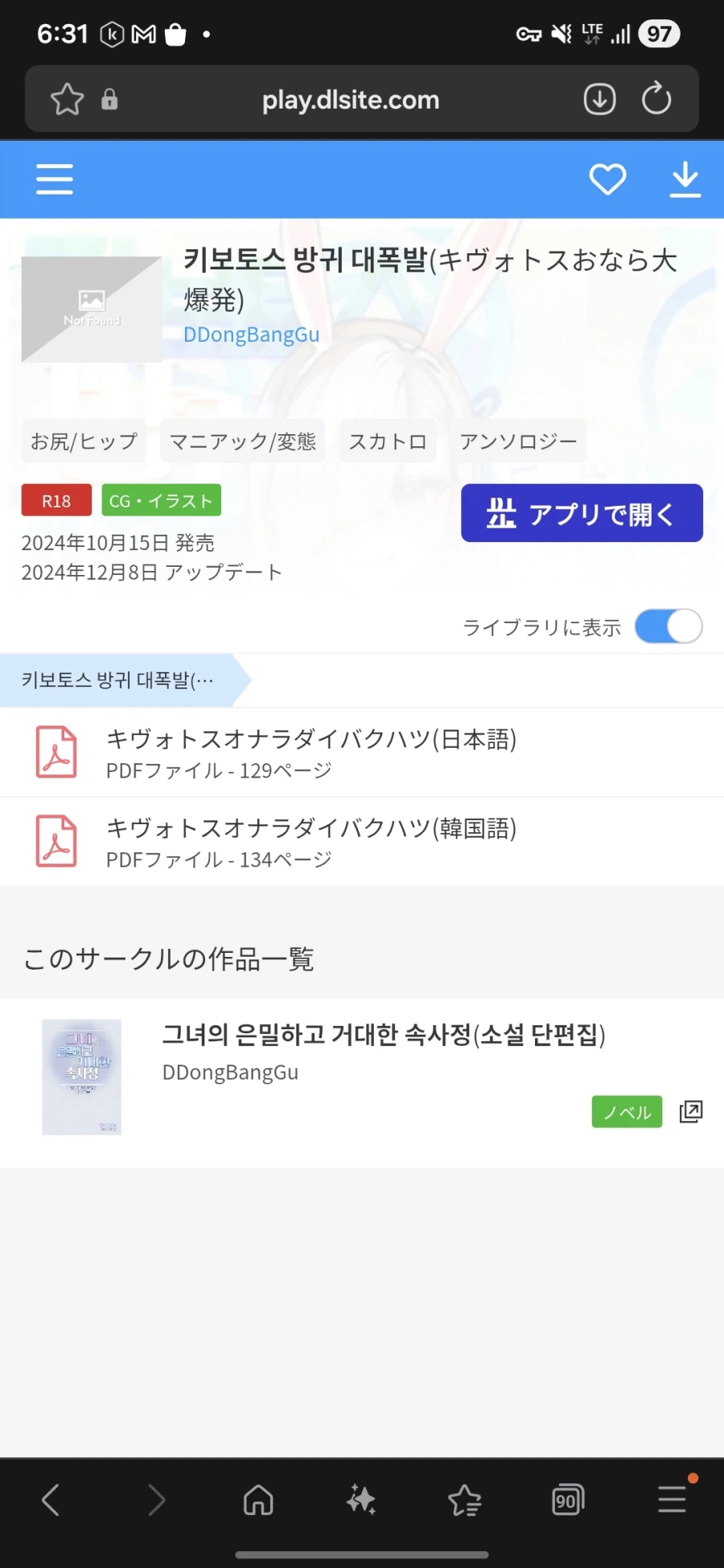Open the tab switcher showing 90 tabs
The height and width of the screenshot is (1568, 724).
click(566, 1499)
